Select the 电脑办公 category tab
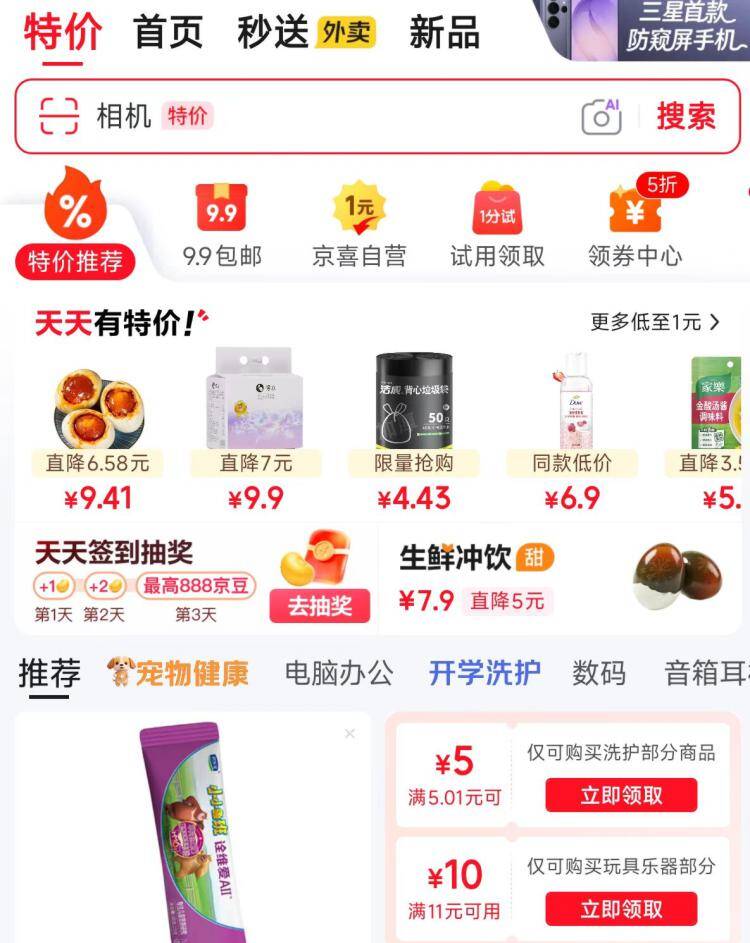This screenshot has height=943, width=750. [339, 673]
